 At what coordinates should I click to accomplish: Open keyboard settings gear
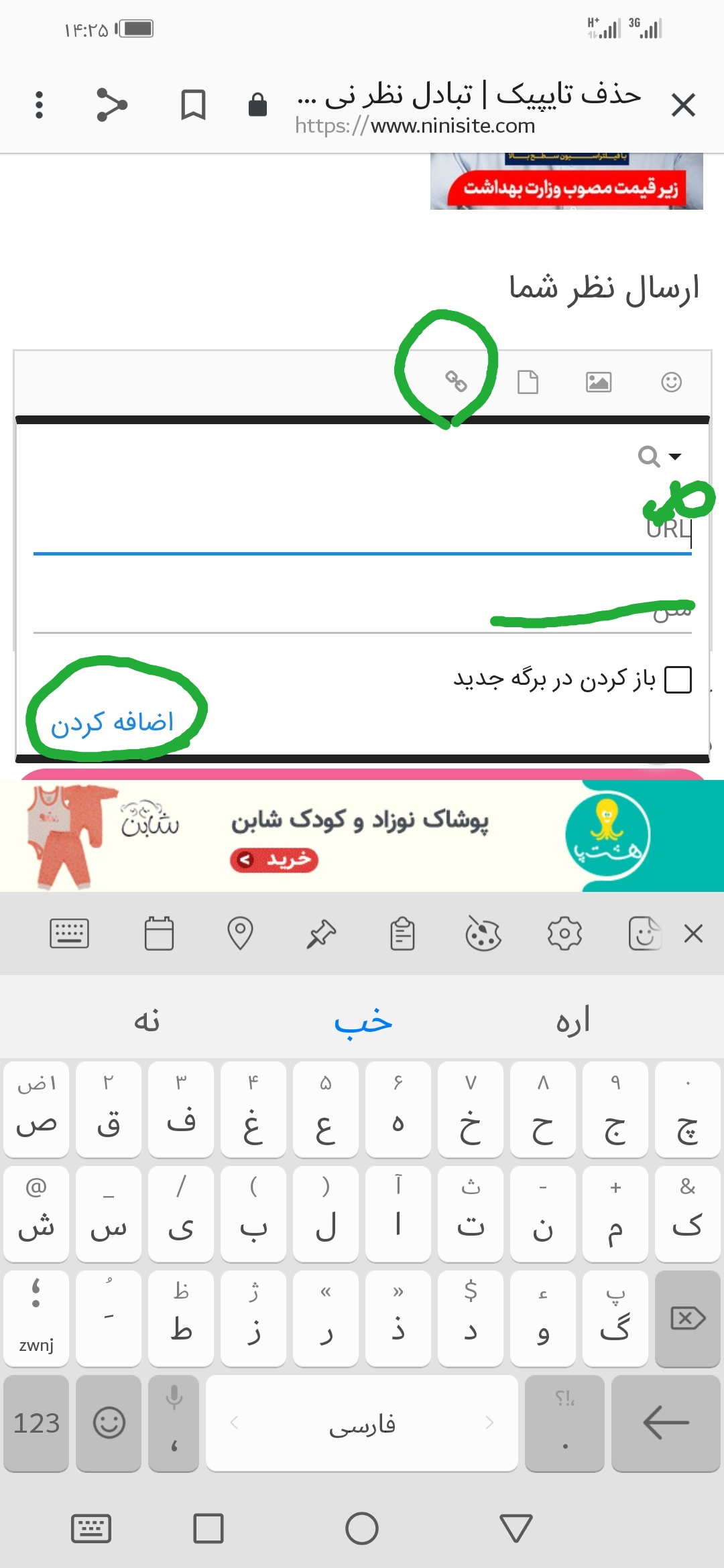[564, 933]
